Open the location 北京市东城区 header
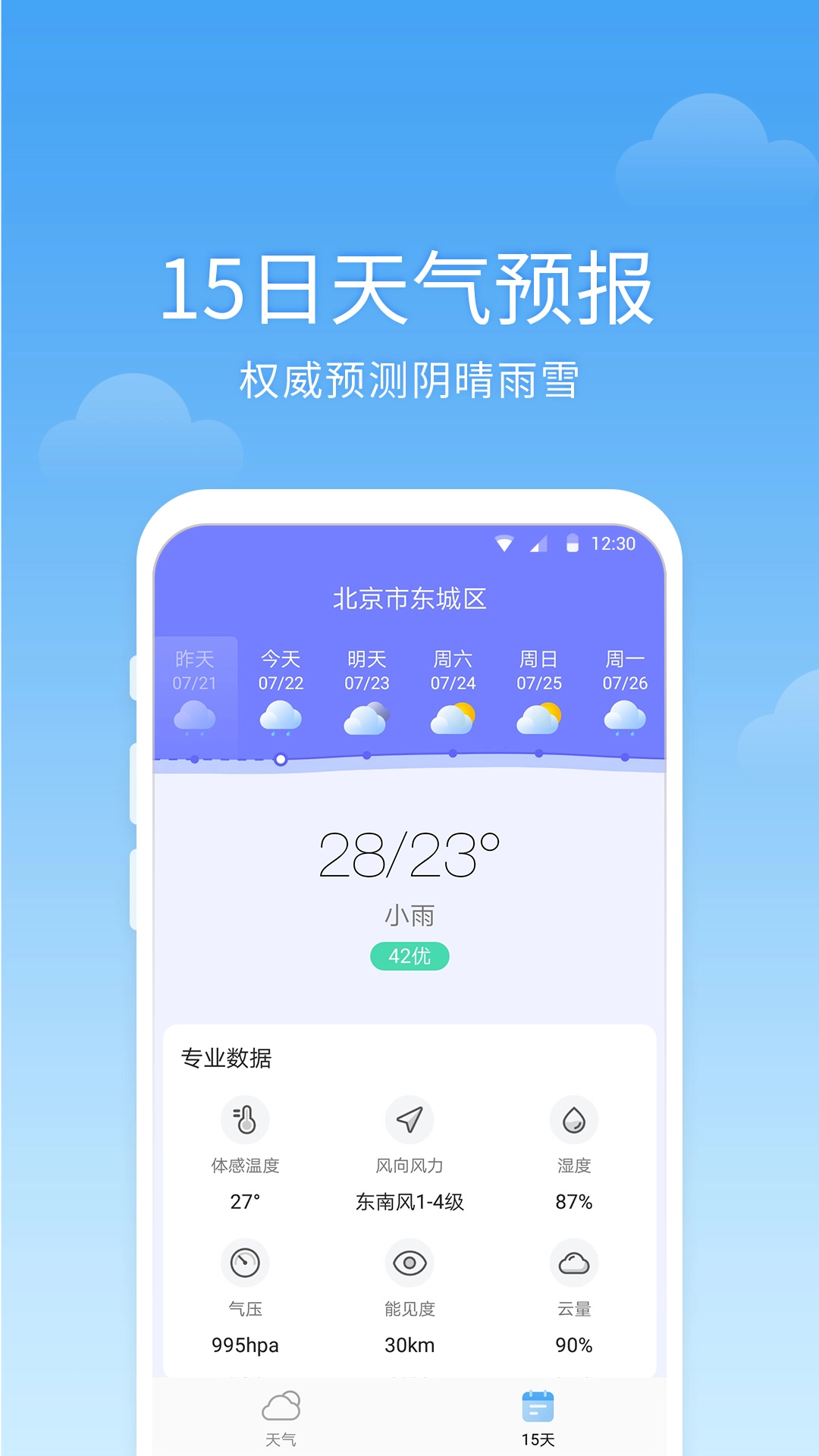 pyautogui.click(x=409, y=599)
